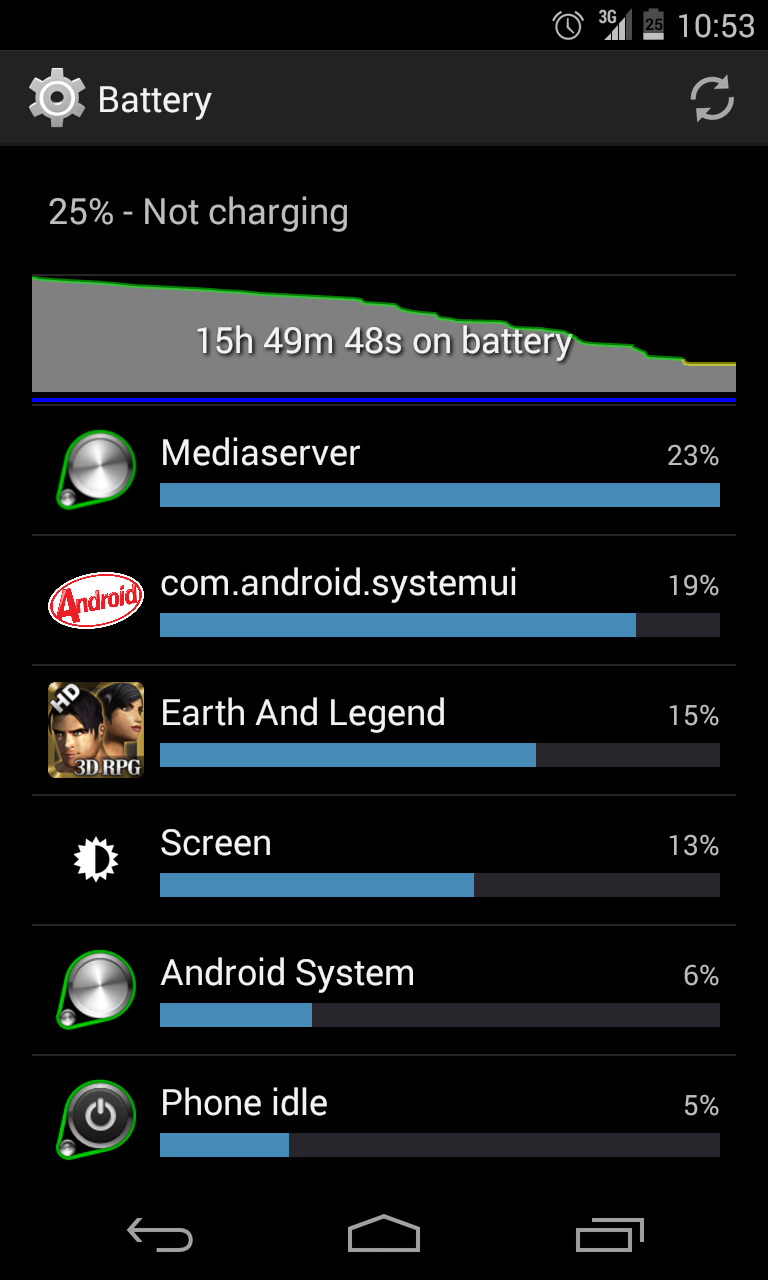768x1280 pixels.
Task: Open the battery history graph
Action: click(x=384, y=335)
